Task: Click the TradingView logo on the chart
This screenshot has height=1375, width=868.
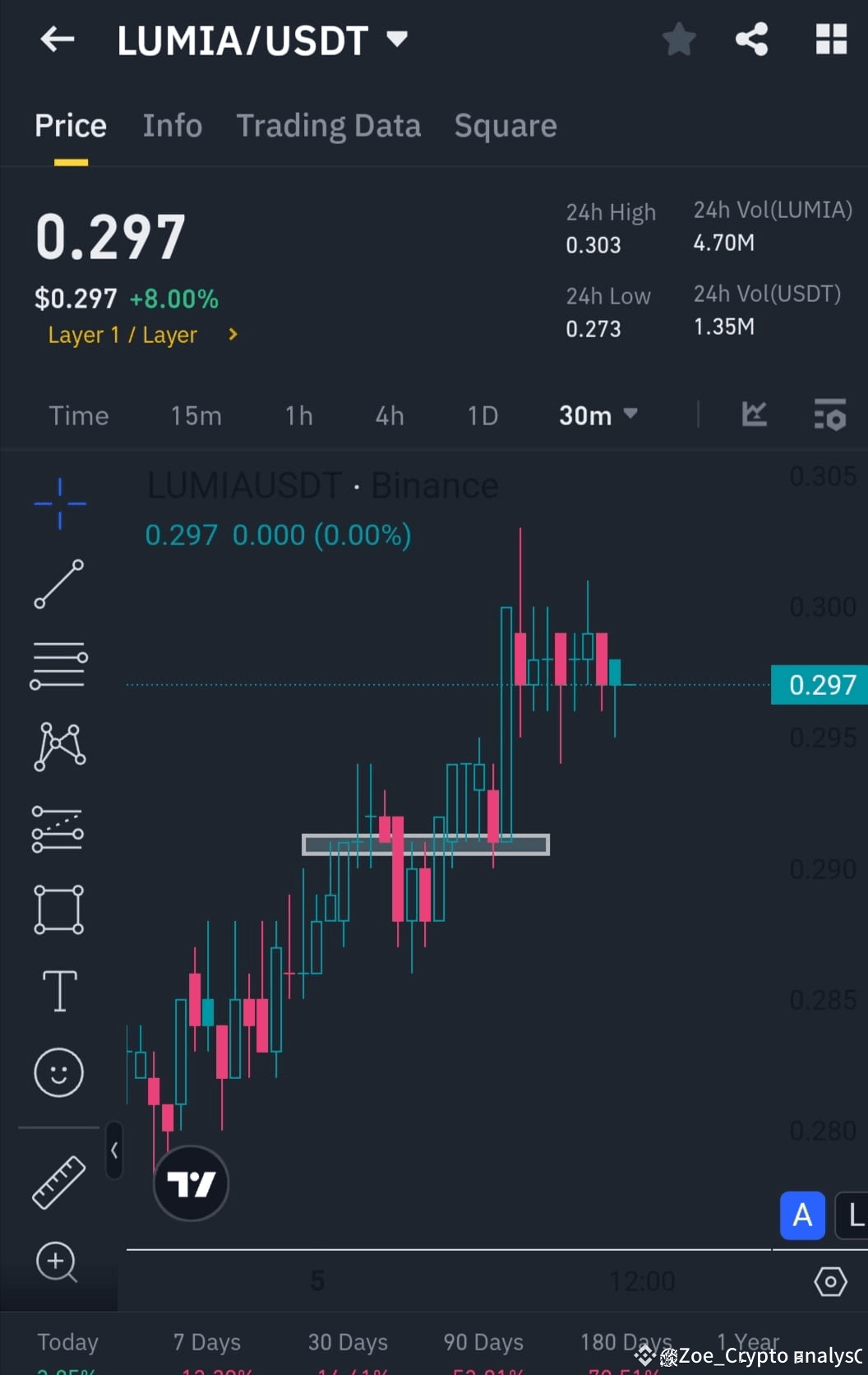Action: click(190, 1182)
